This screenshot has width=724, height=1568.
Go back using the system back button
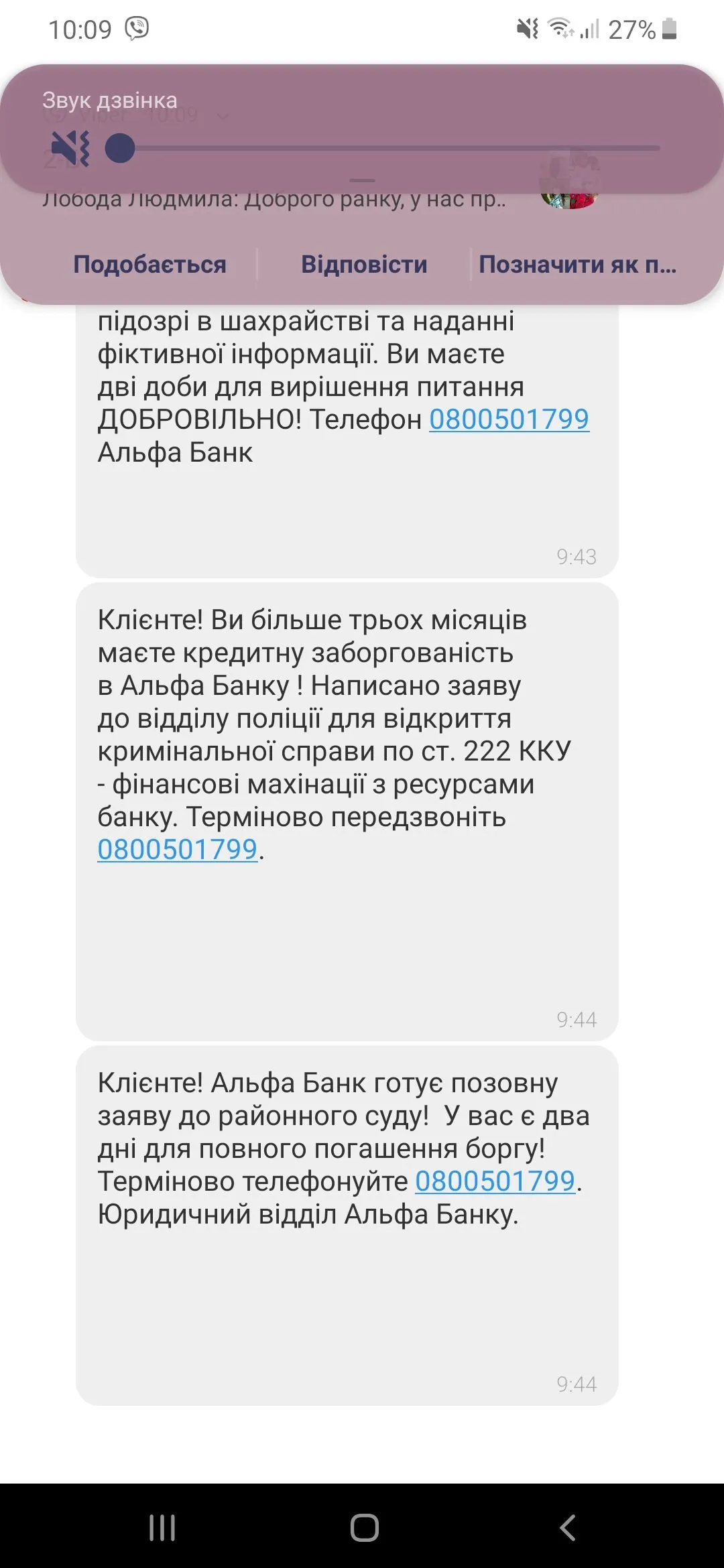point(567,1528)
